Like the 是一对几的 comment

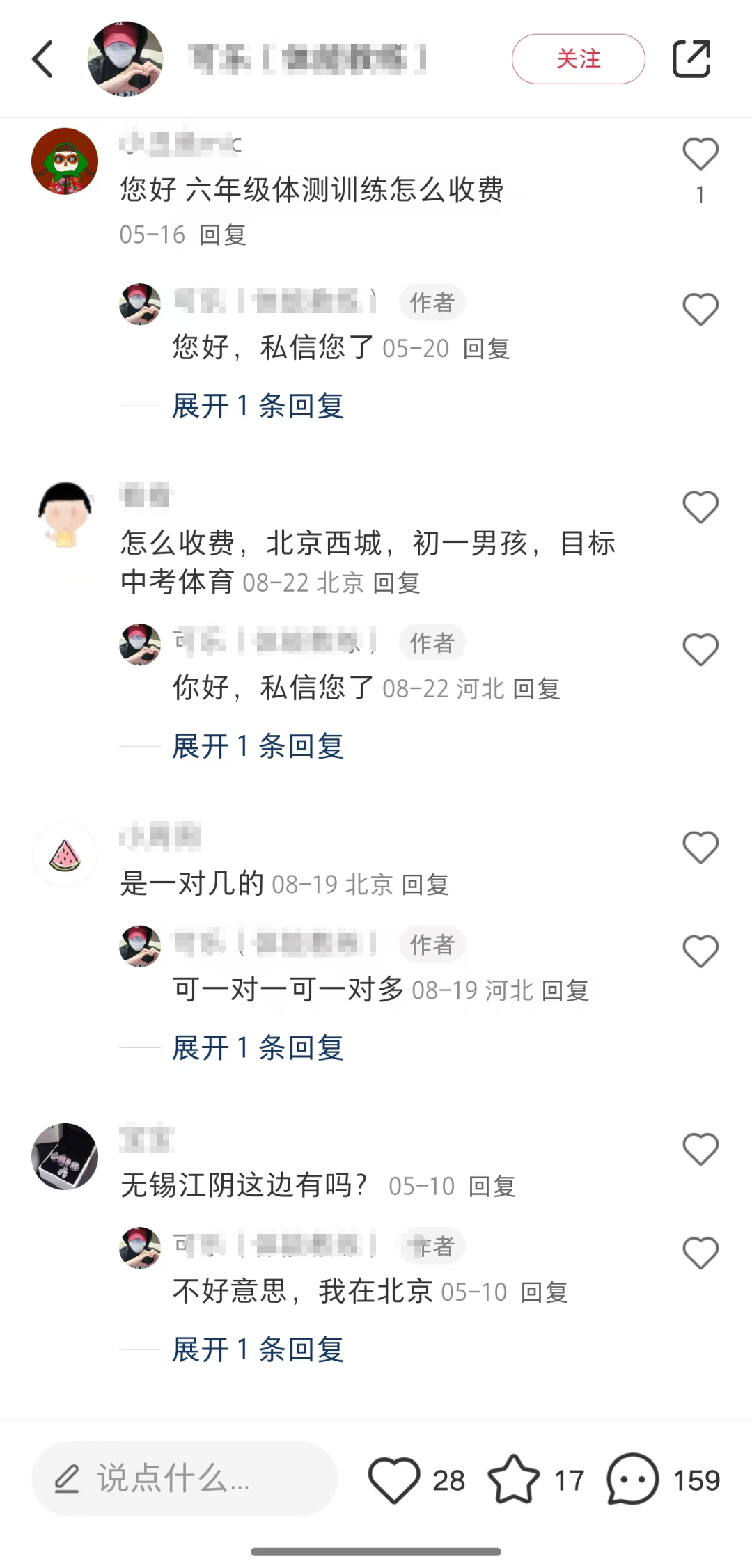pos(700,848)
